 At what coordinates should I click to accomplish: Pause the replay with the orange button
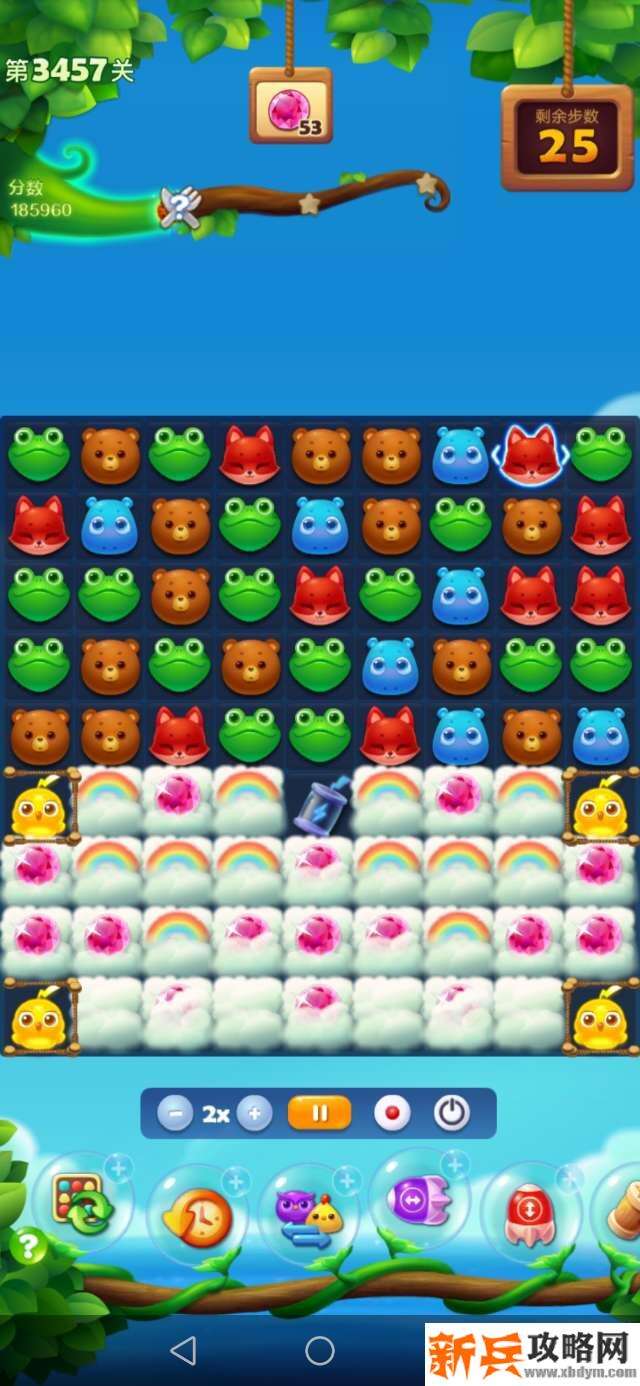point(319,1113)
